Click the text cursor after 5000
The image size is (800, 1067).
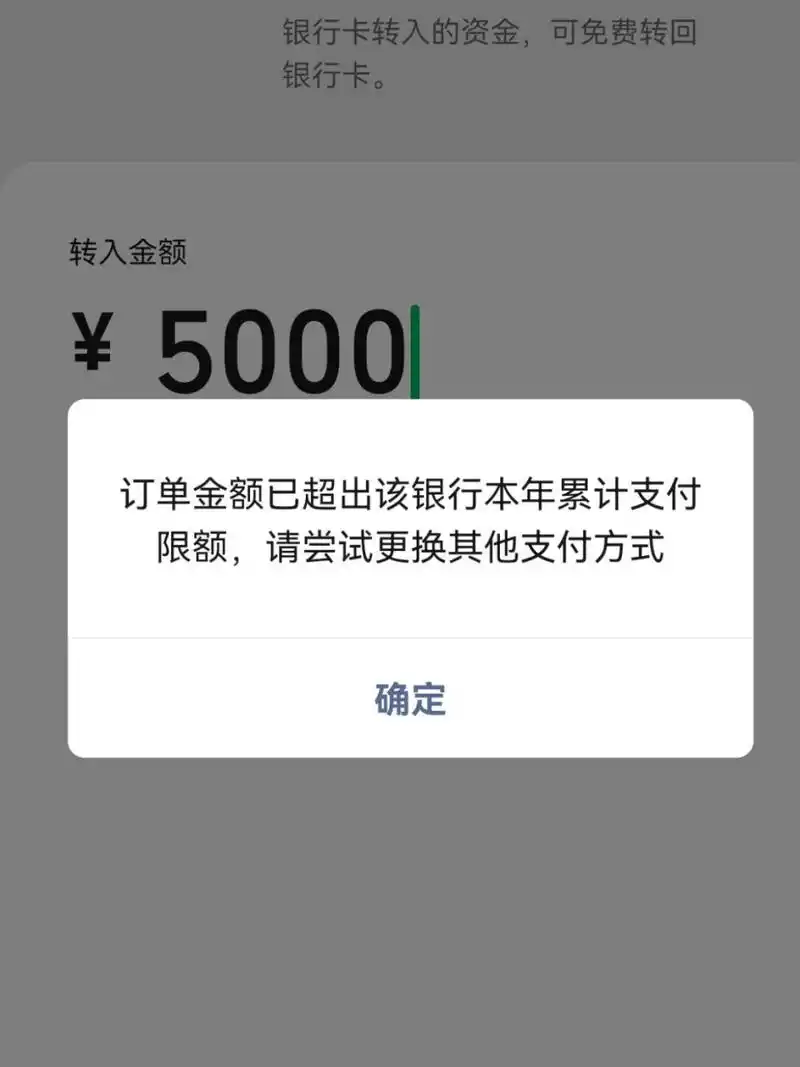click(415, 345)
